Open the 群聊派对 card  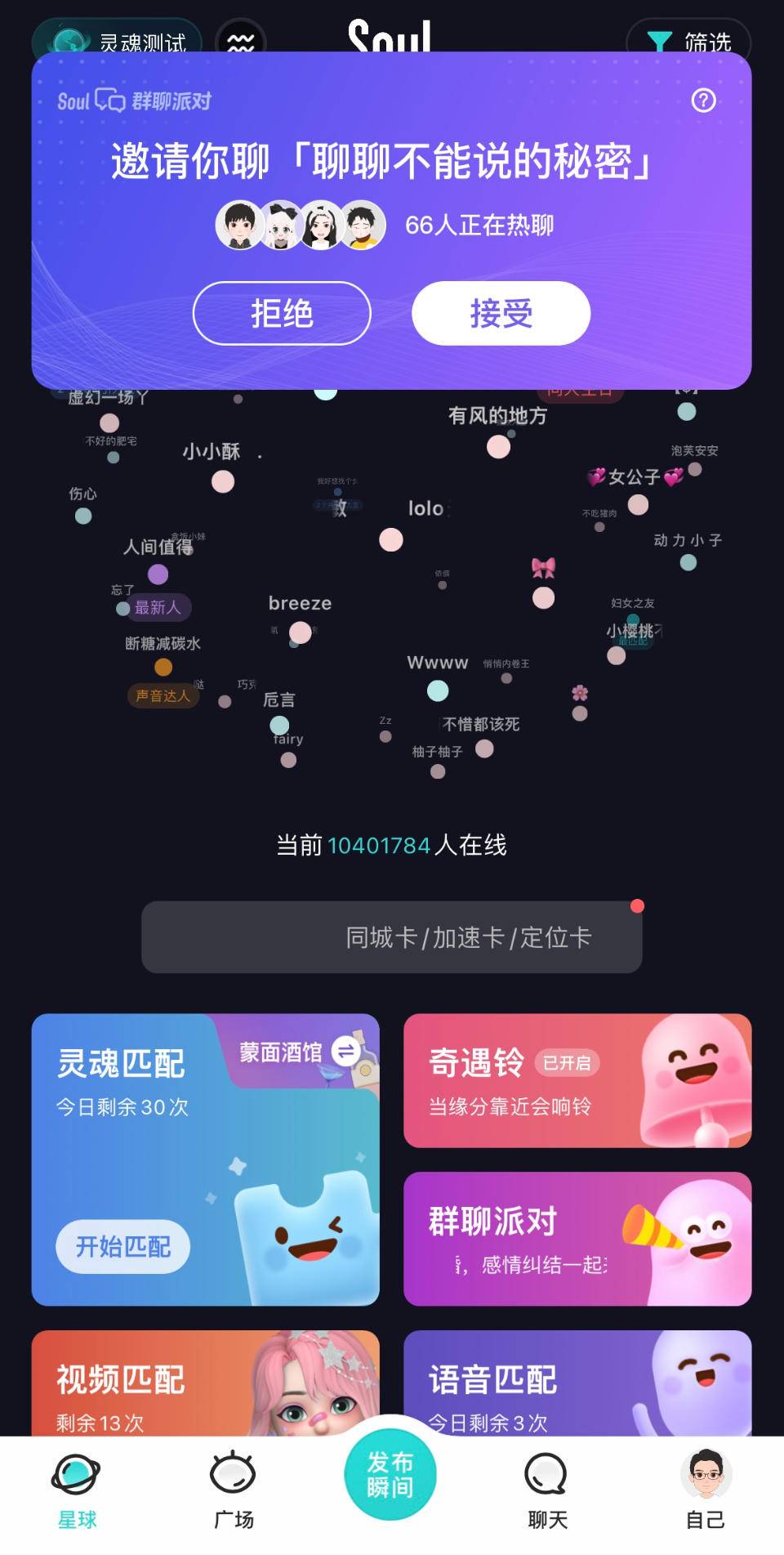(577, 1239)
